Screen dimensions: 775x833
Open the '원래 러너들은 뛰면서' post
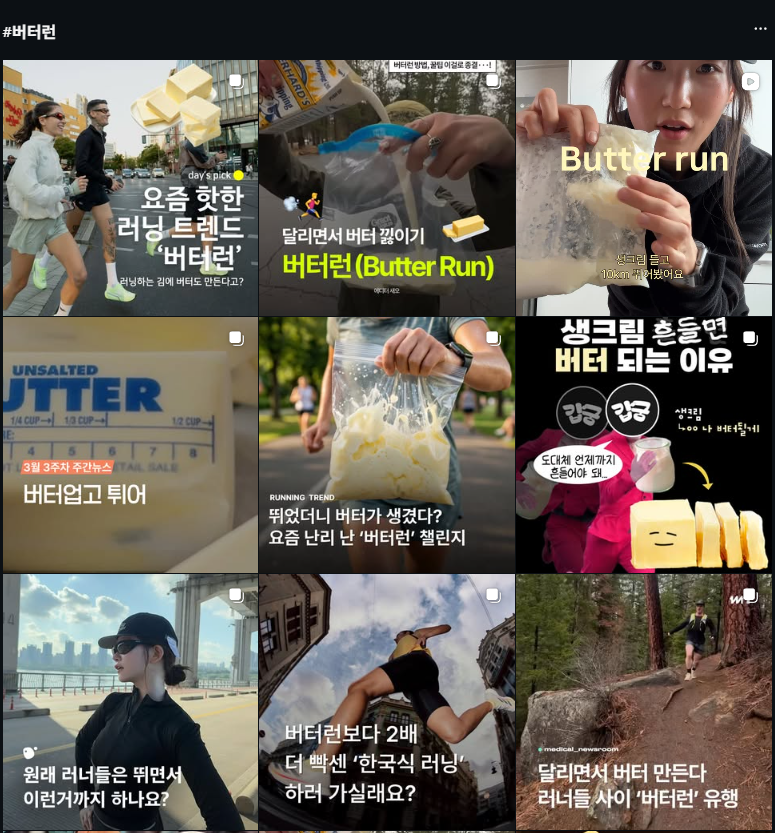pos(130,701)
